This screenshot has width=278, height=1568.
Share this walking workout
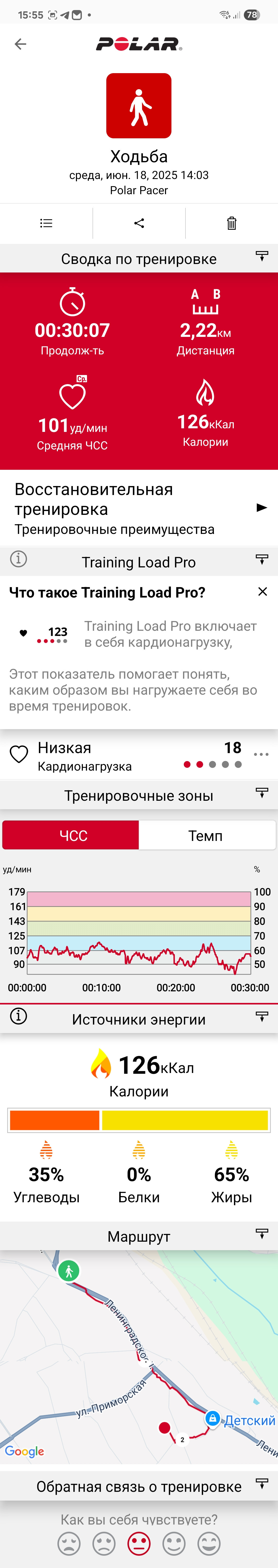pos(139,223)
